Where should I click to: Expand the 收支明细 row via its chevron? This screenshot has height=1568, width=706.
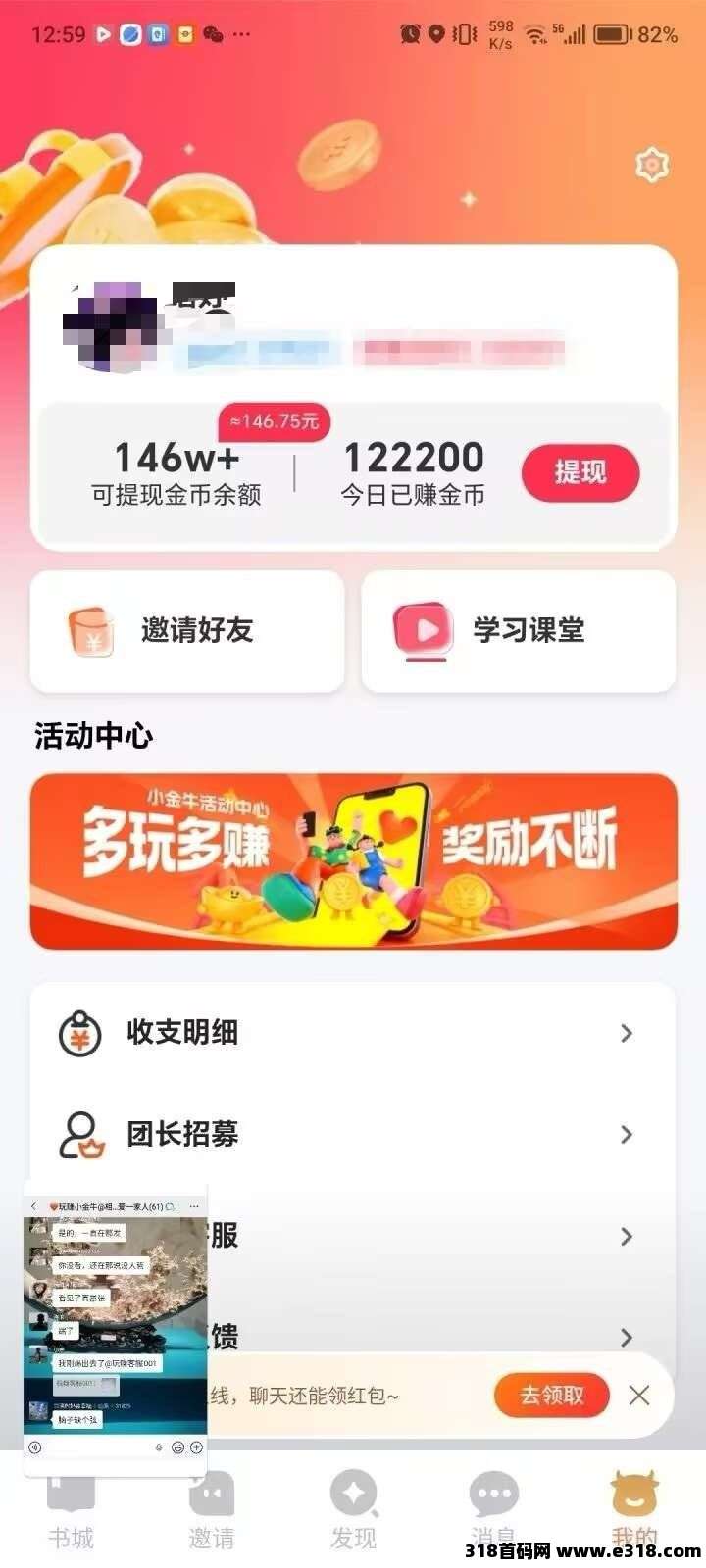629,1032
